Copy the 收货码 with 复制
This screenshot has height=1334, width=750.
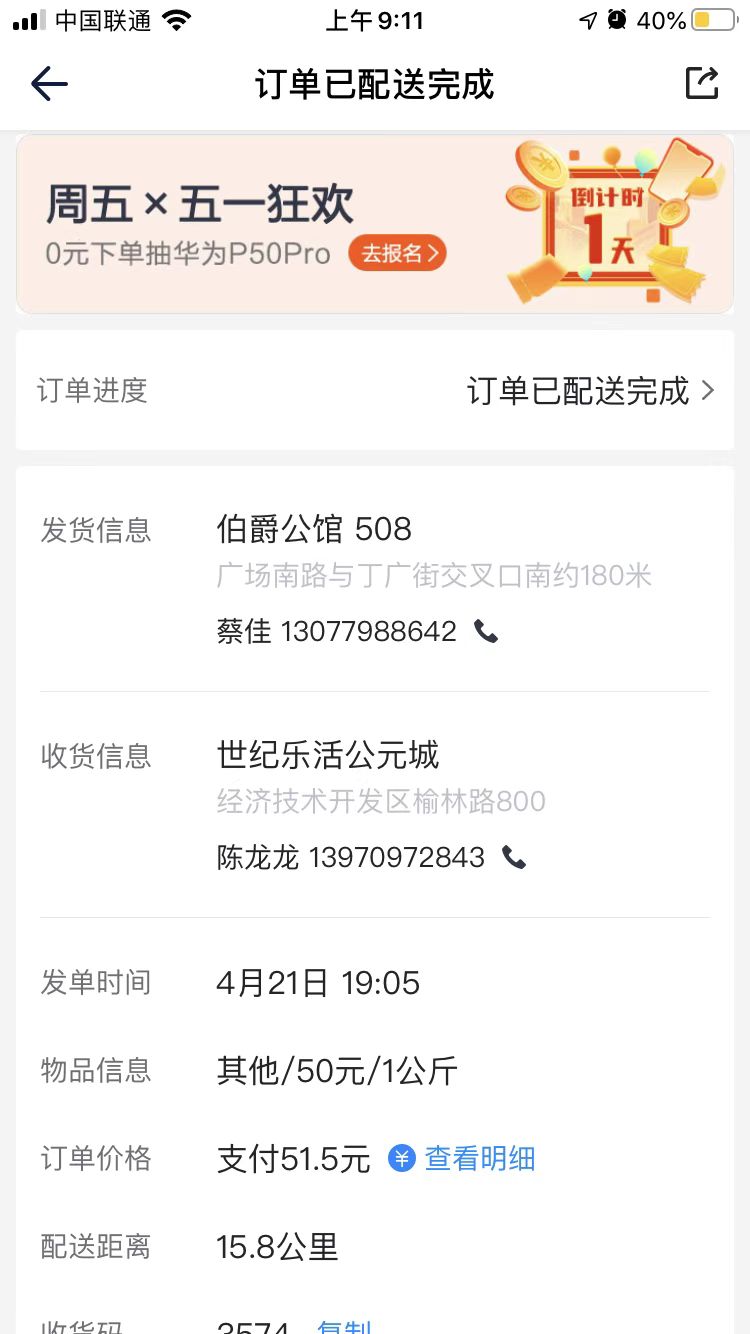344,1327
